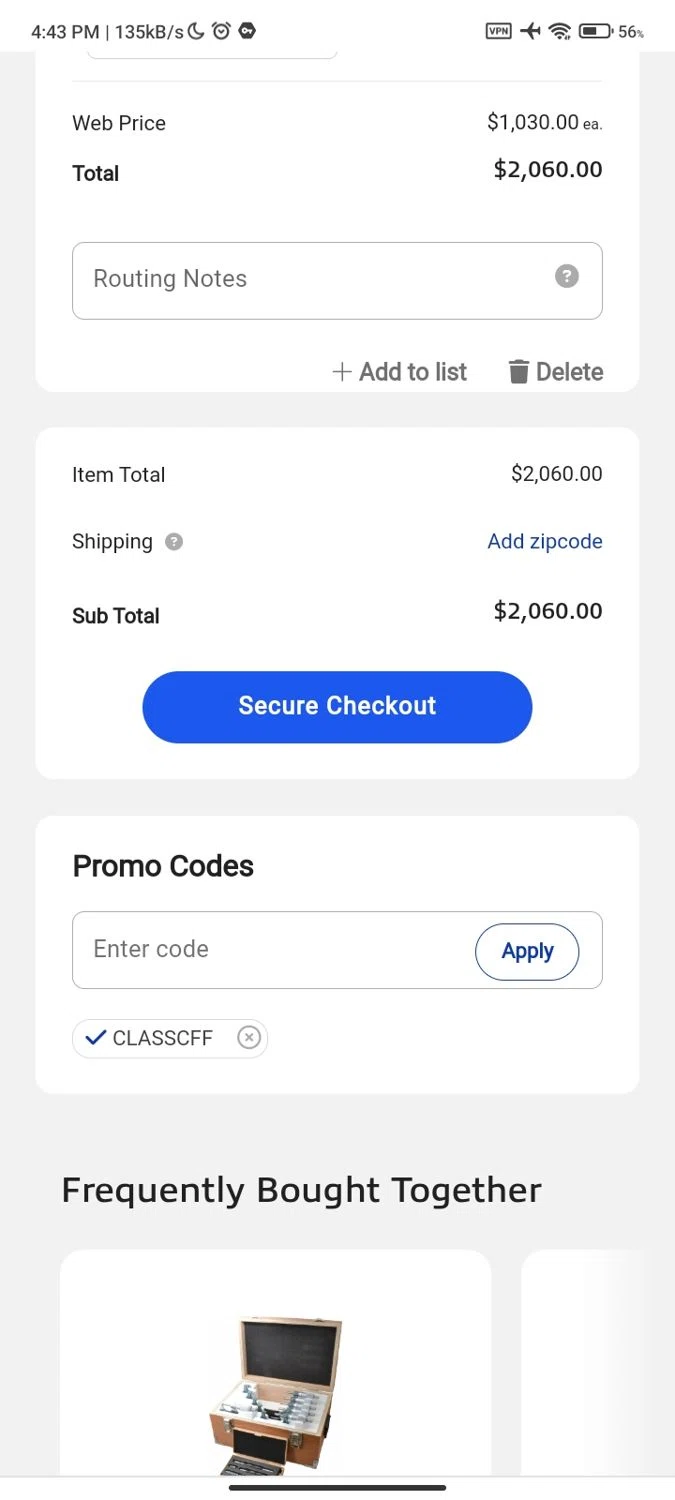
Task: Open the Routing Notes help icon
Action: pyautogui.click(x=567, y=277)
